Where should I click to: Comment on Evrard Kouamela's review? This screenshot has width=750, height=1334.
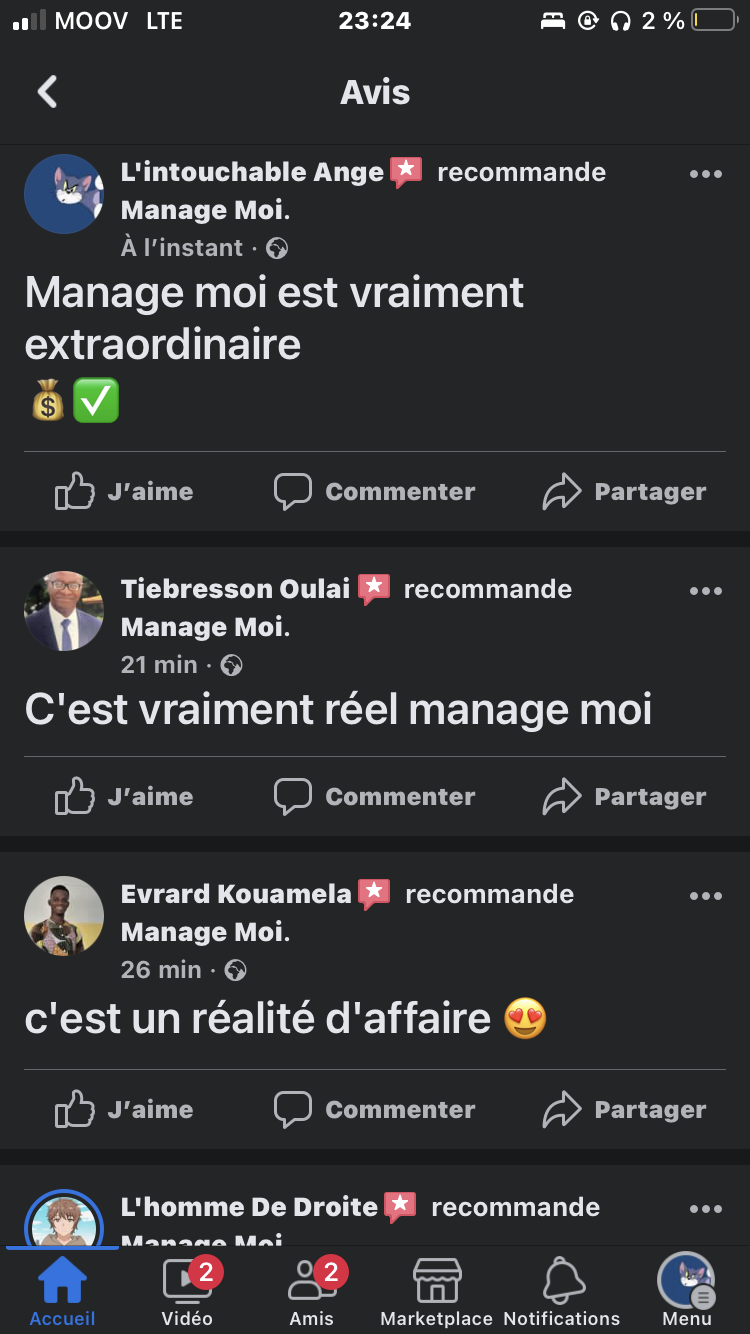tap(374, 1110)
